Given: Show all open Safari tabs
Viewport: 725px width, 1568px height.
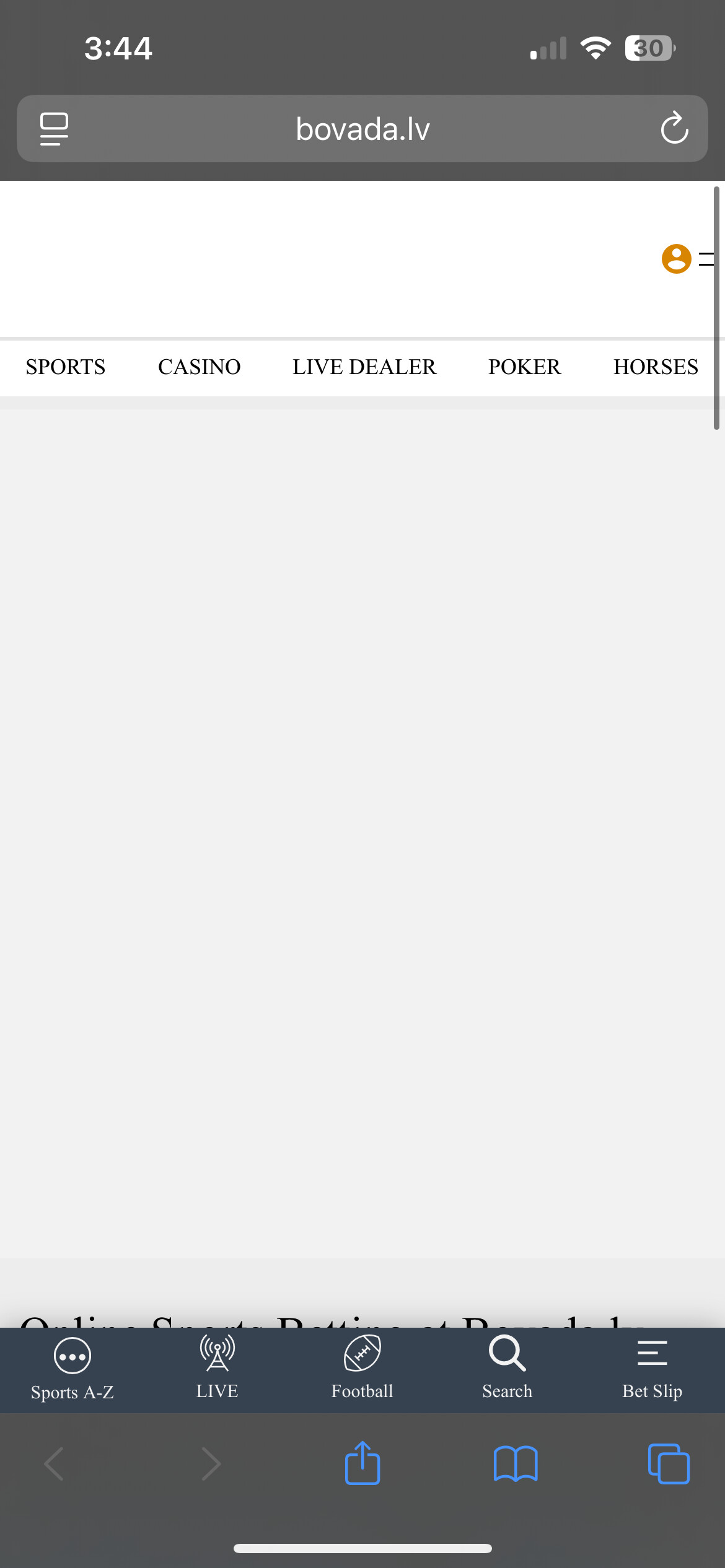Looking at the screenshot, I should point(669,1464).
